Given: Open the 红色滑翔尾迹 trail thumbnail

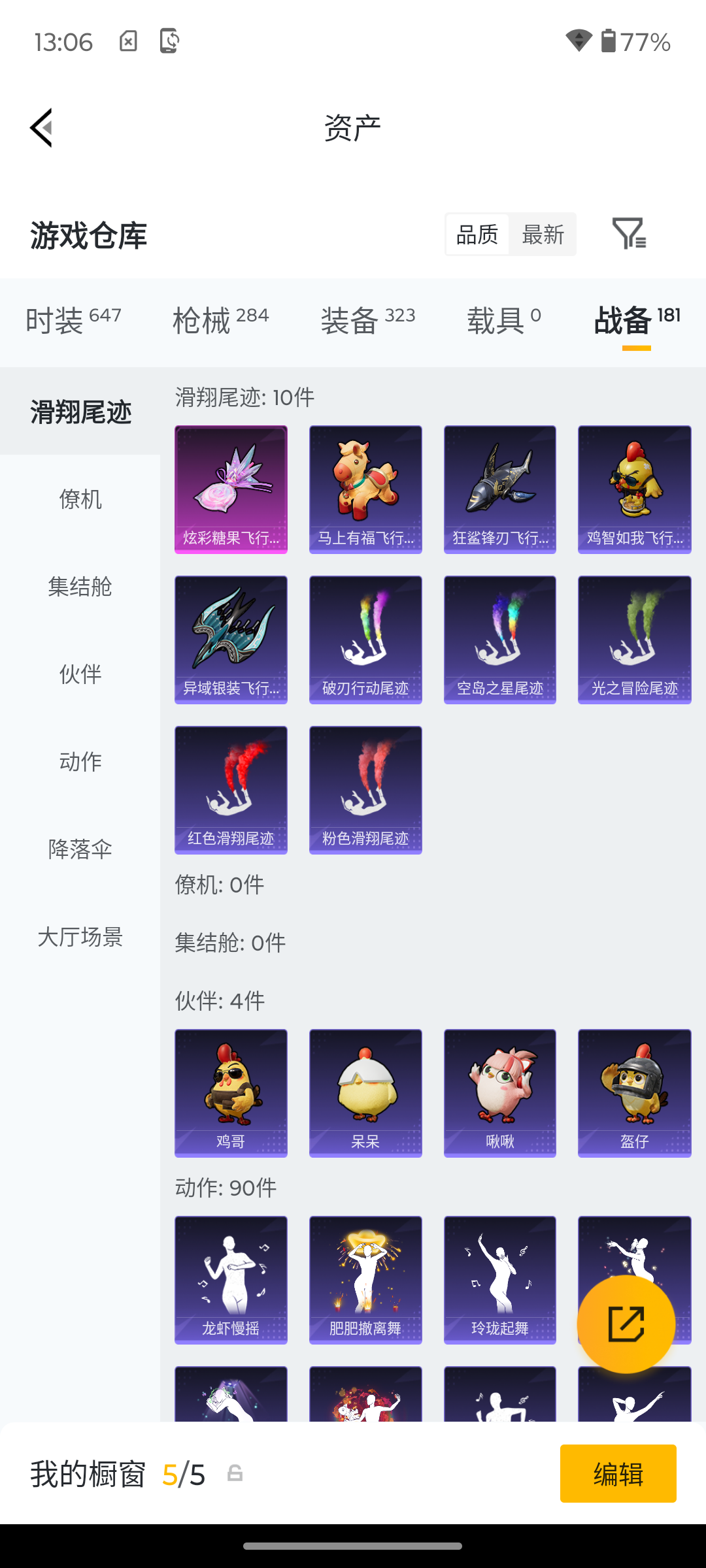Looking at the screenshot, I should [230, 789].
